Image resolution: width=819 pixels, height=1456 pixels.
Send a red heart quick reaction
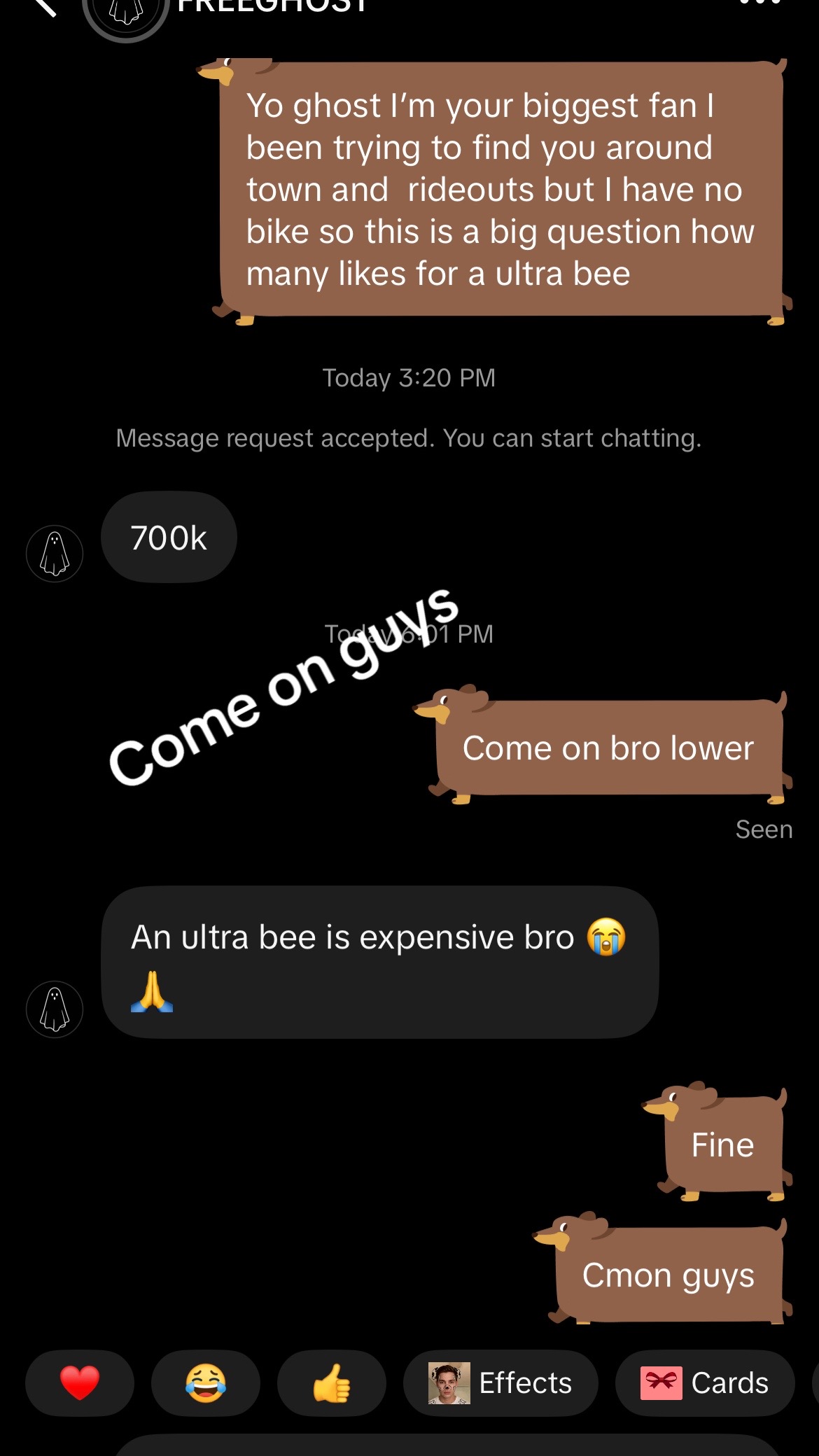[80, 1382]
